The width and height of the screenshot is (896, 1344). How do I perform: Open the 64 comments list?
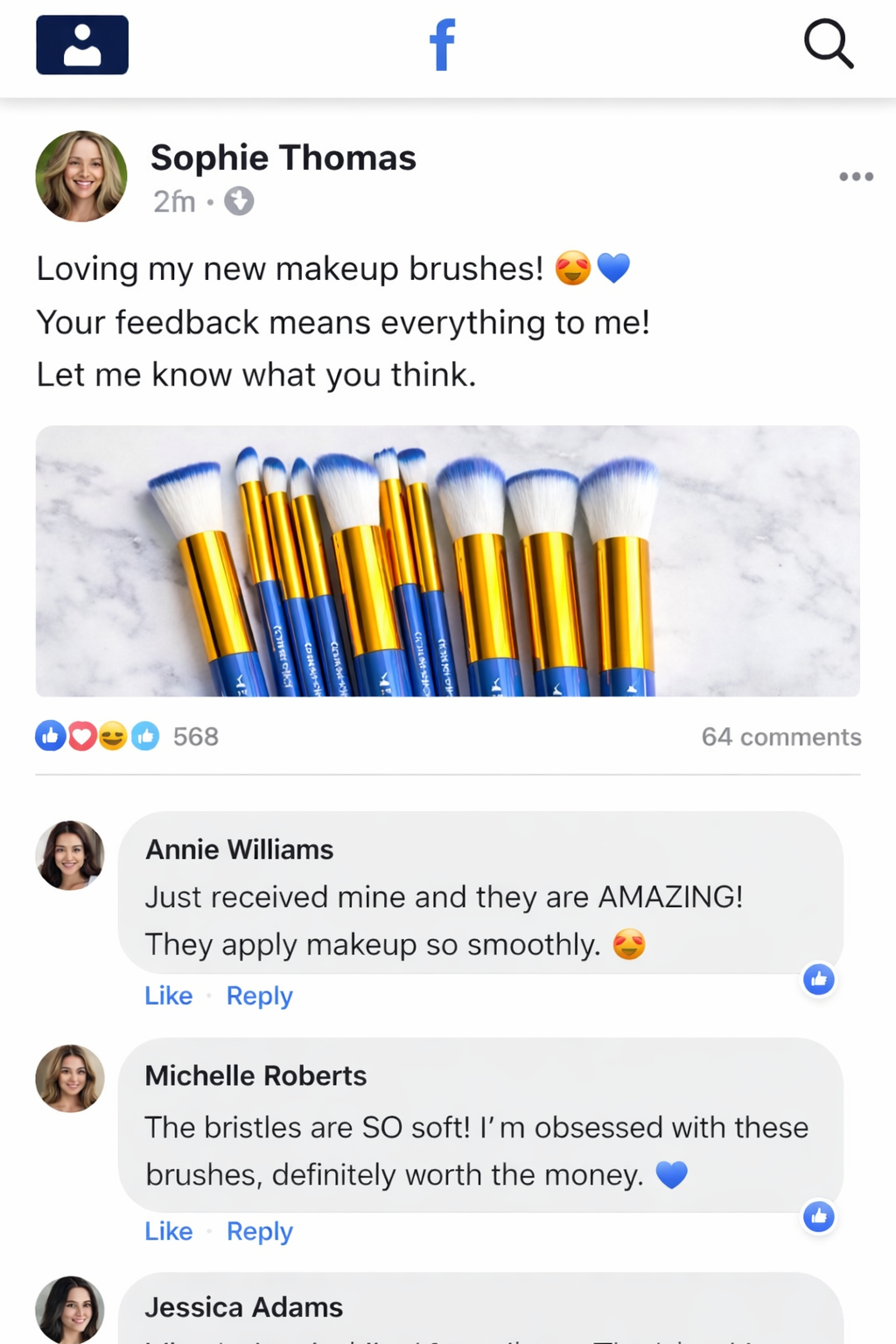click(781, 736)
